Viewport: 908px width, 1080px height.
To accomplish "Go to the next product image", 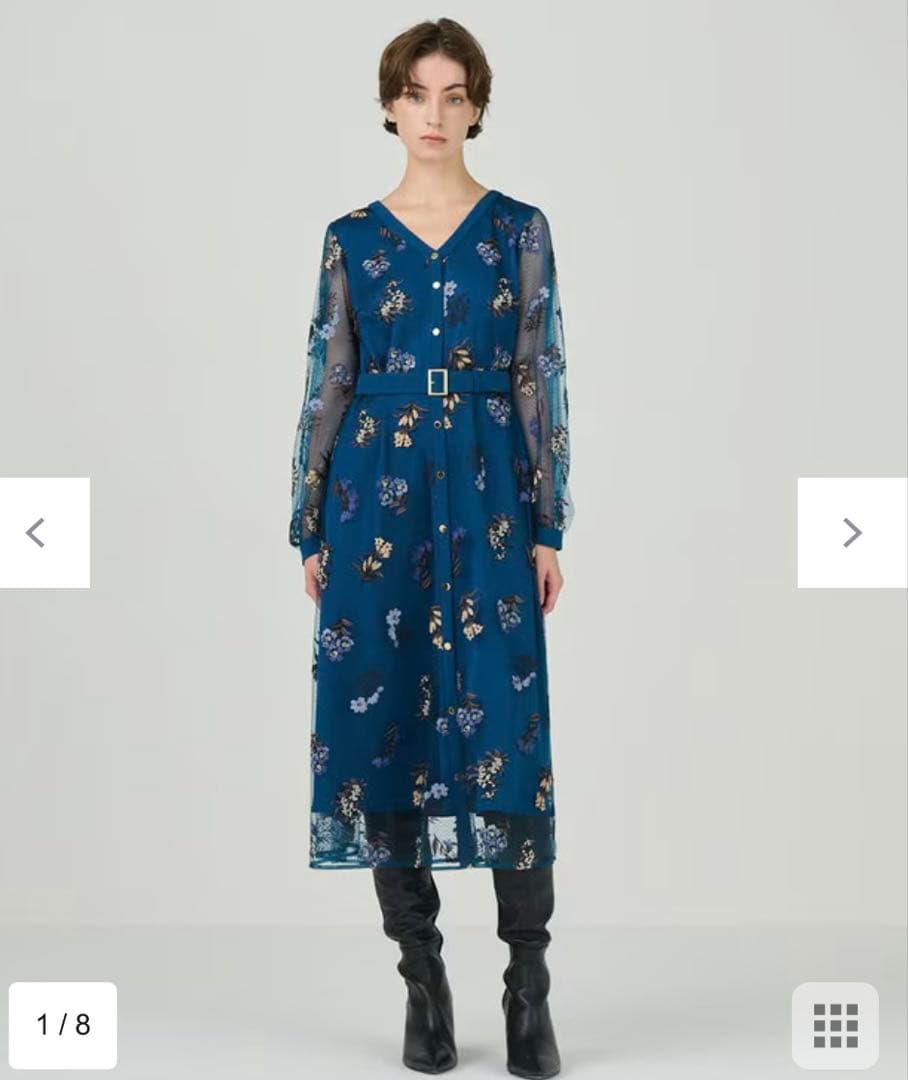I will [852, 533].
